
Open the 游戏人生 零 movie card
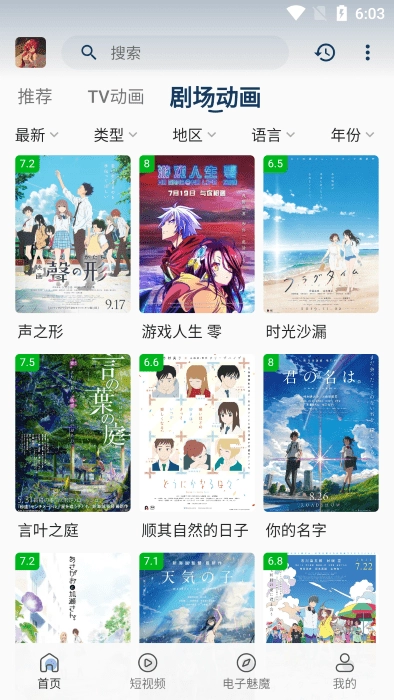pos(197,248)
